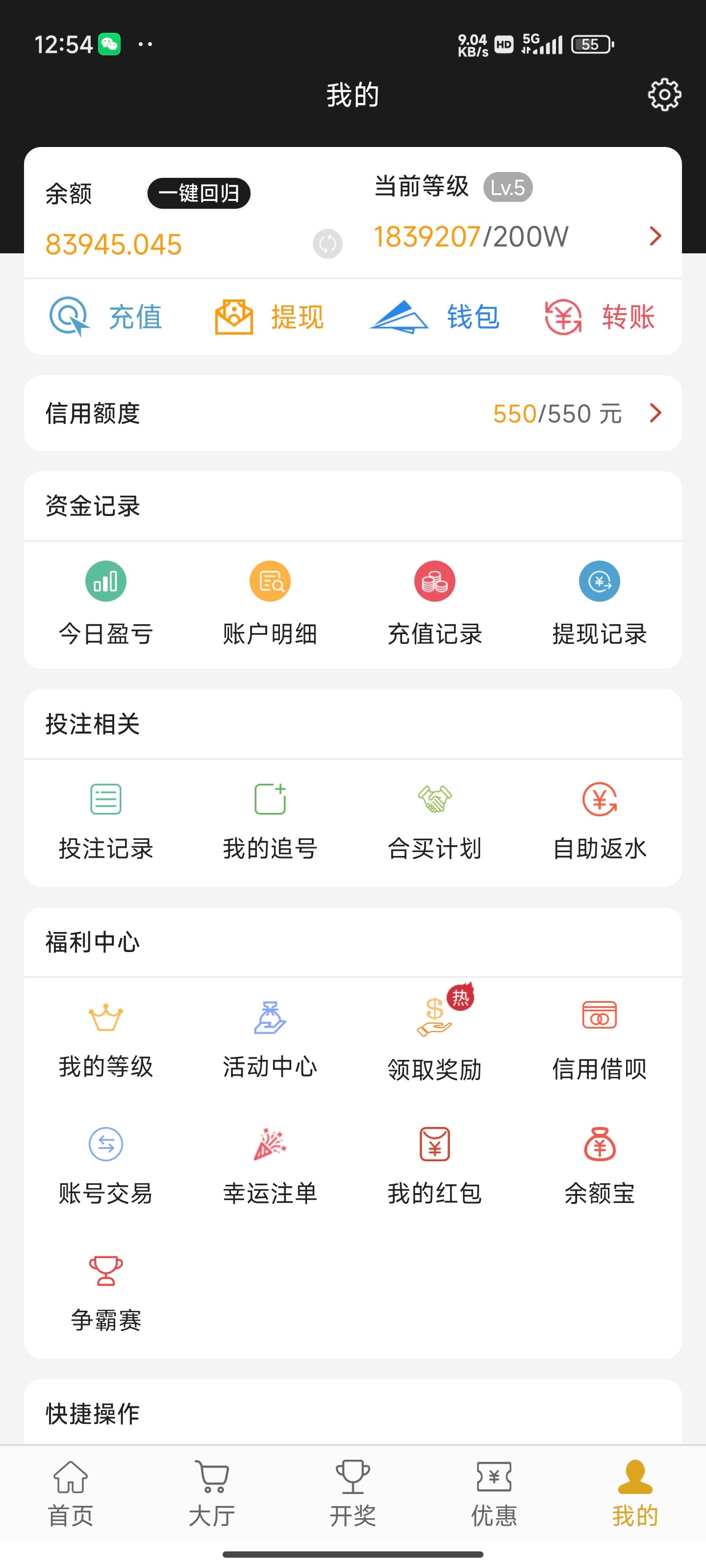The width and height of the screenshot is (706, 1568).
Task: Open 提现 to withdraw funds
Action: (x=269, y=317)
